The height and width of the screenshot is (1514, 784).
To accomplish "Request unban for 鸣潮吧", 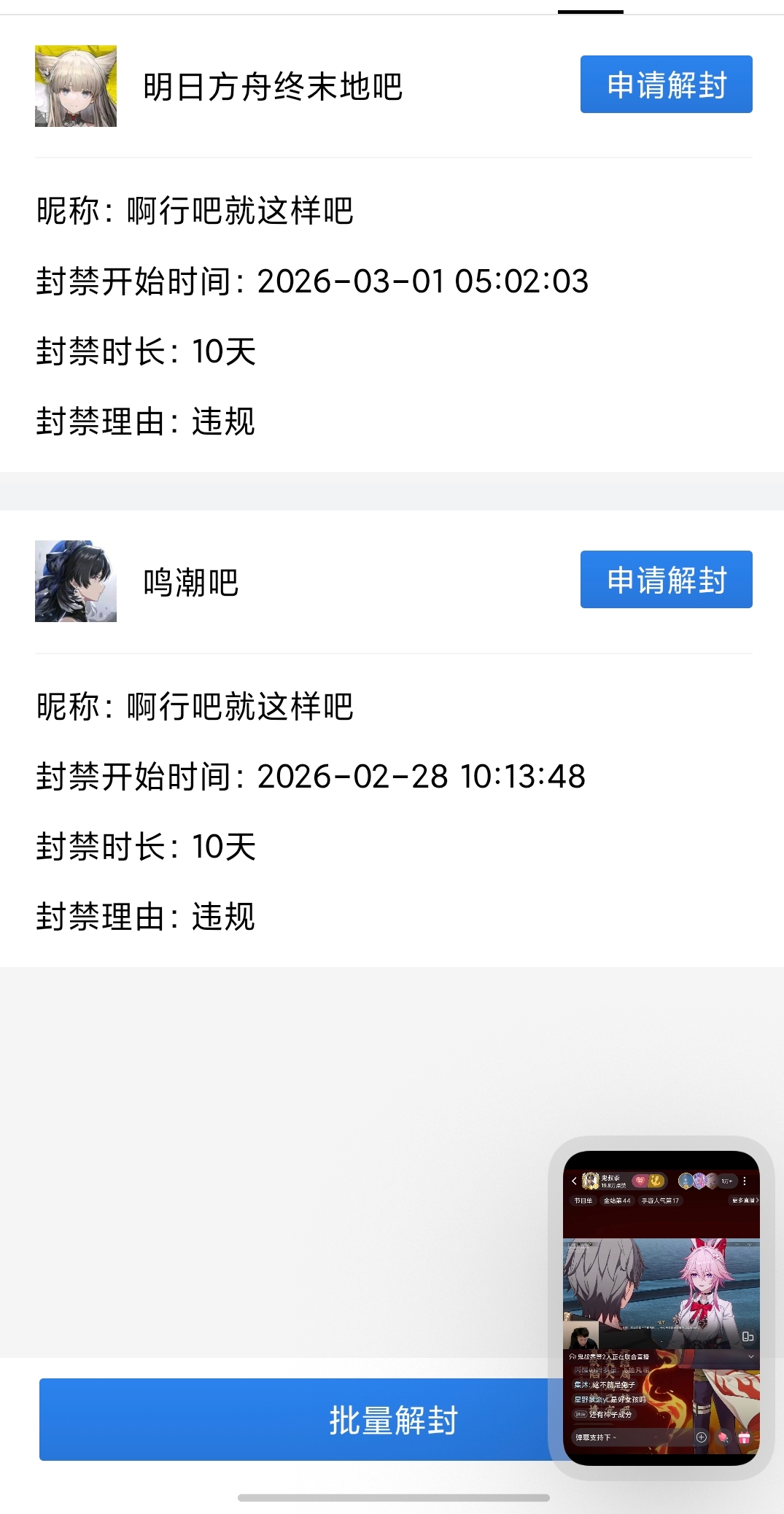I will [666, 580].
